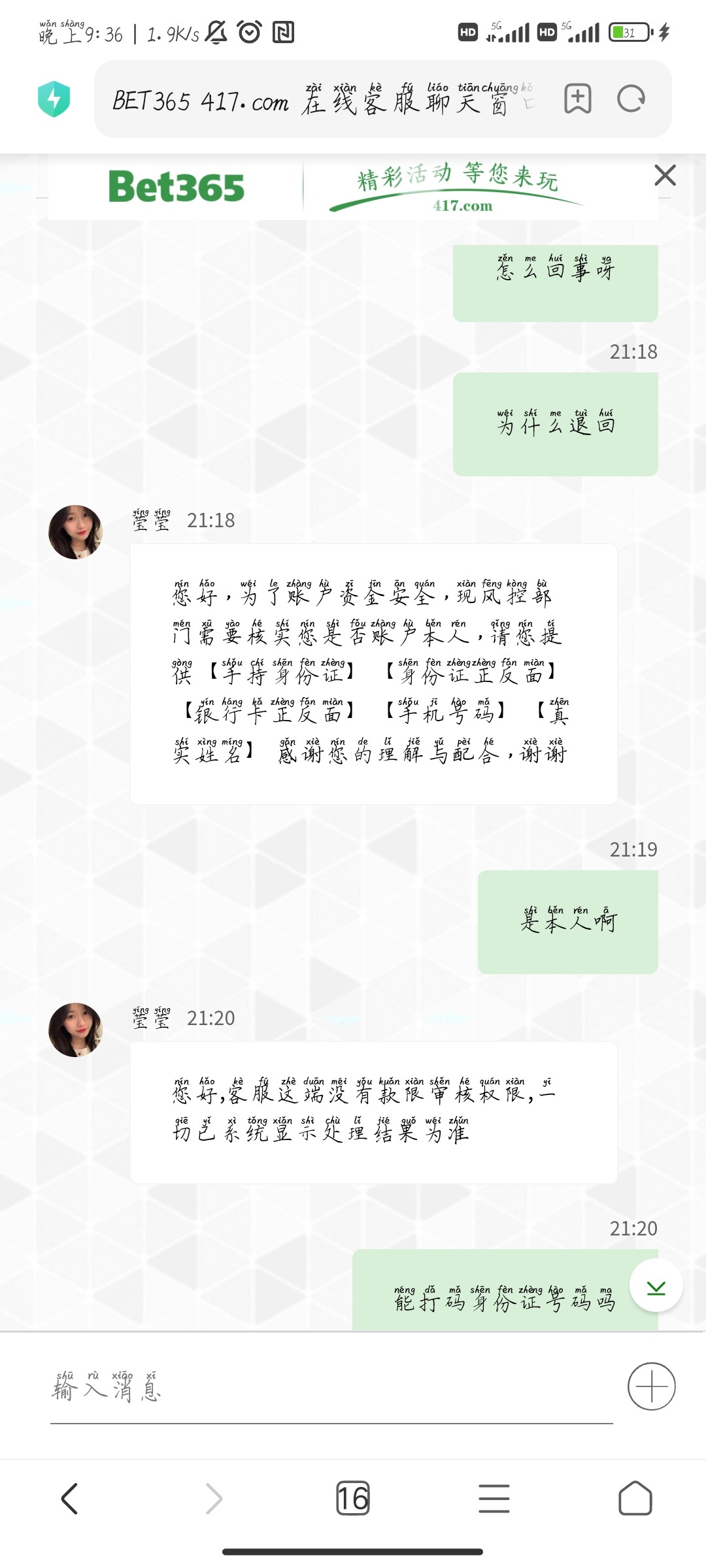This screenshot has width=706, height=1568.
Task: Bookmark this page
Action: point(577,99)
